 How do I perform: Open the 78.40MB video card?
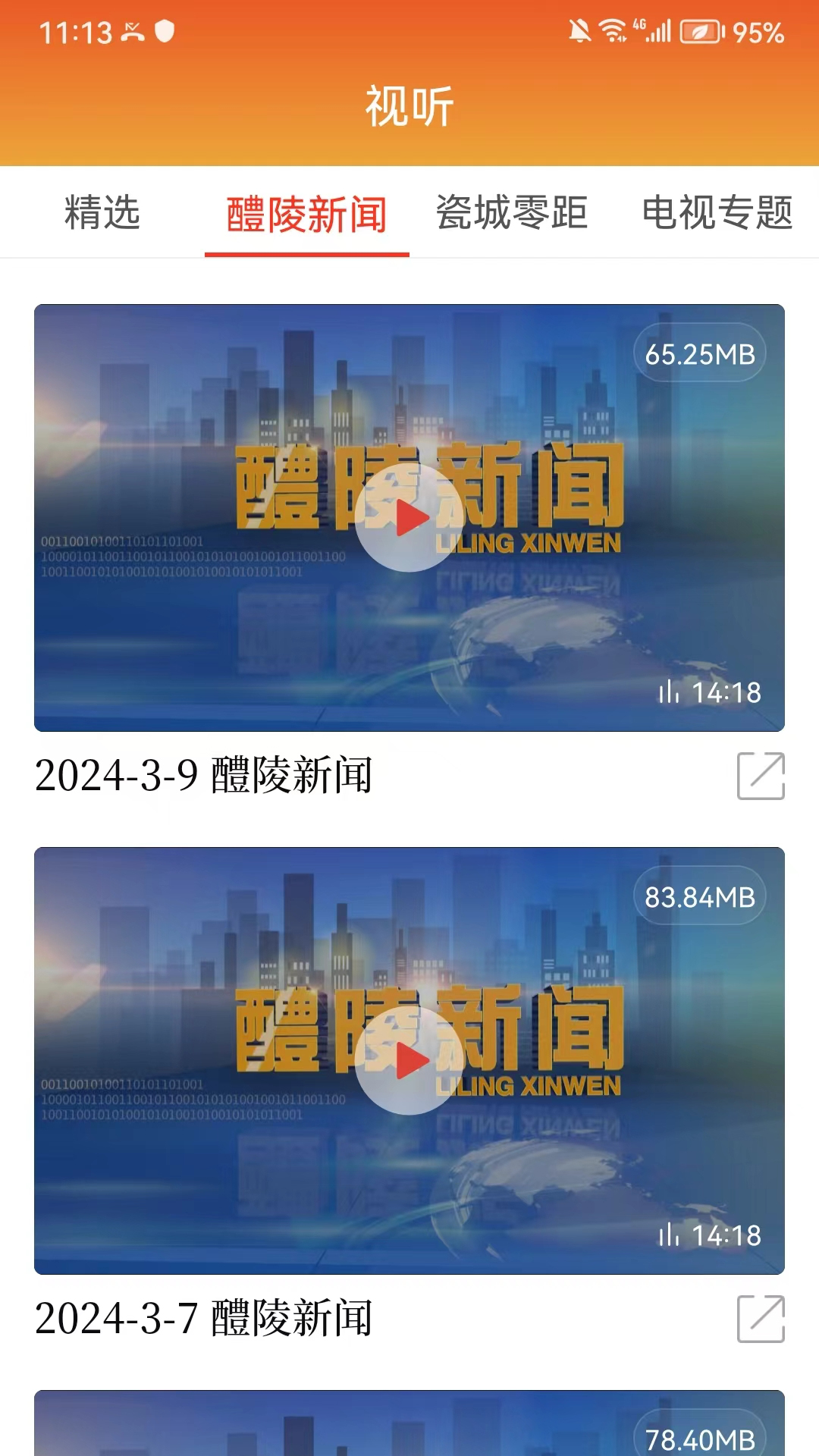[x=409, y=1426]
